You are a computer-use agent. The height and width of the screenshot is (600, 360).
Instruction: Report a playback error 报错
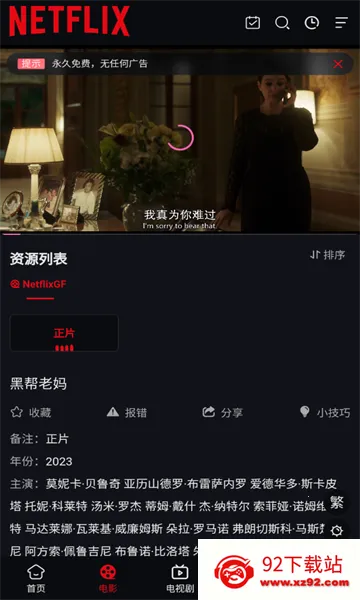coord(127,412)
